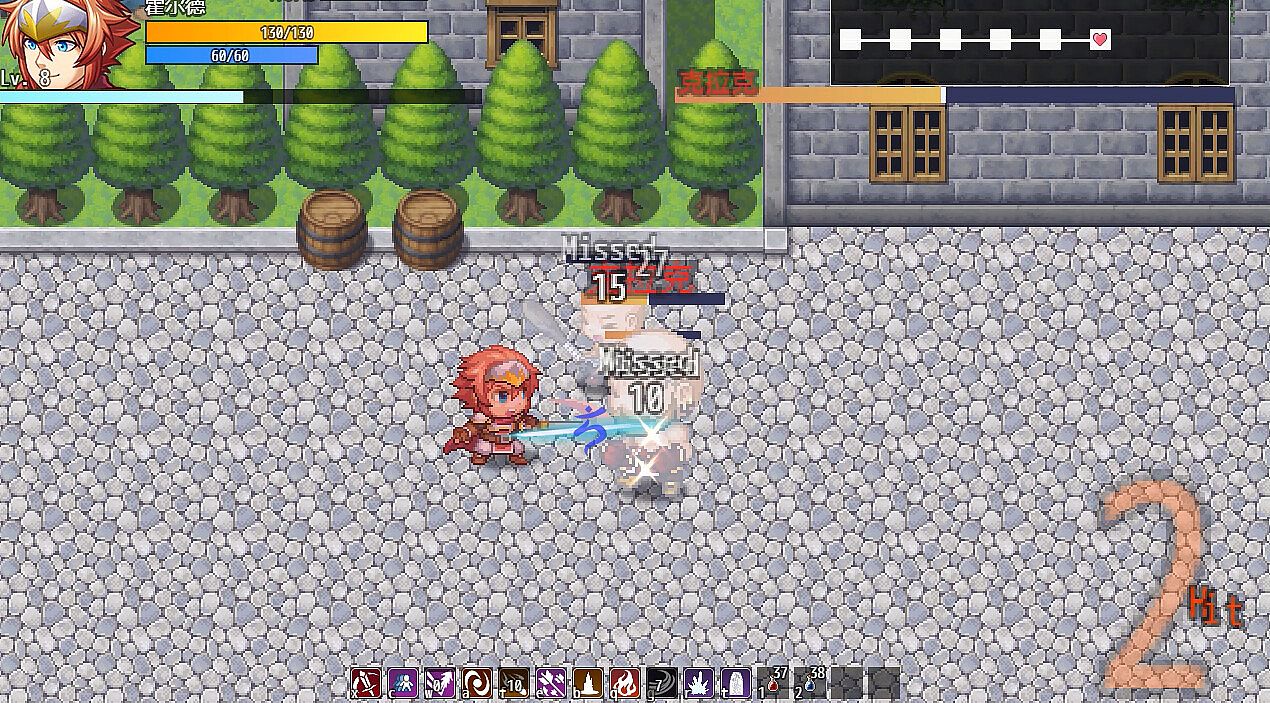1270x703 pixels.
Task: Cast the swirl skill on key A
Action: 477,684
